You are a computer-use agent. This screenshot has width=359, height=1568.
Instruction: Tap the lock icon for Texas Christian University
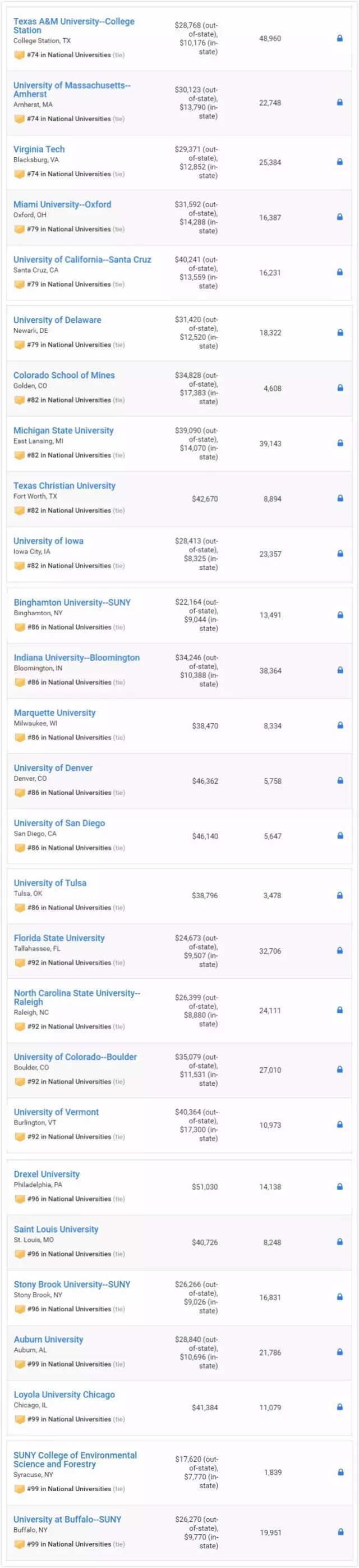[x=340, y=498]
